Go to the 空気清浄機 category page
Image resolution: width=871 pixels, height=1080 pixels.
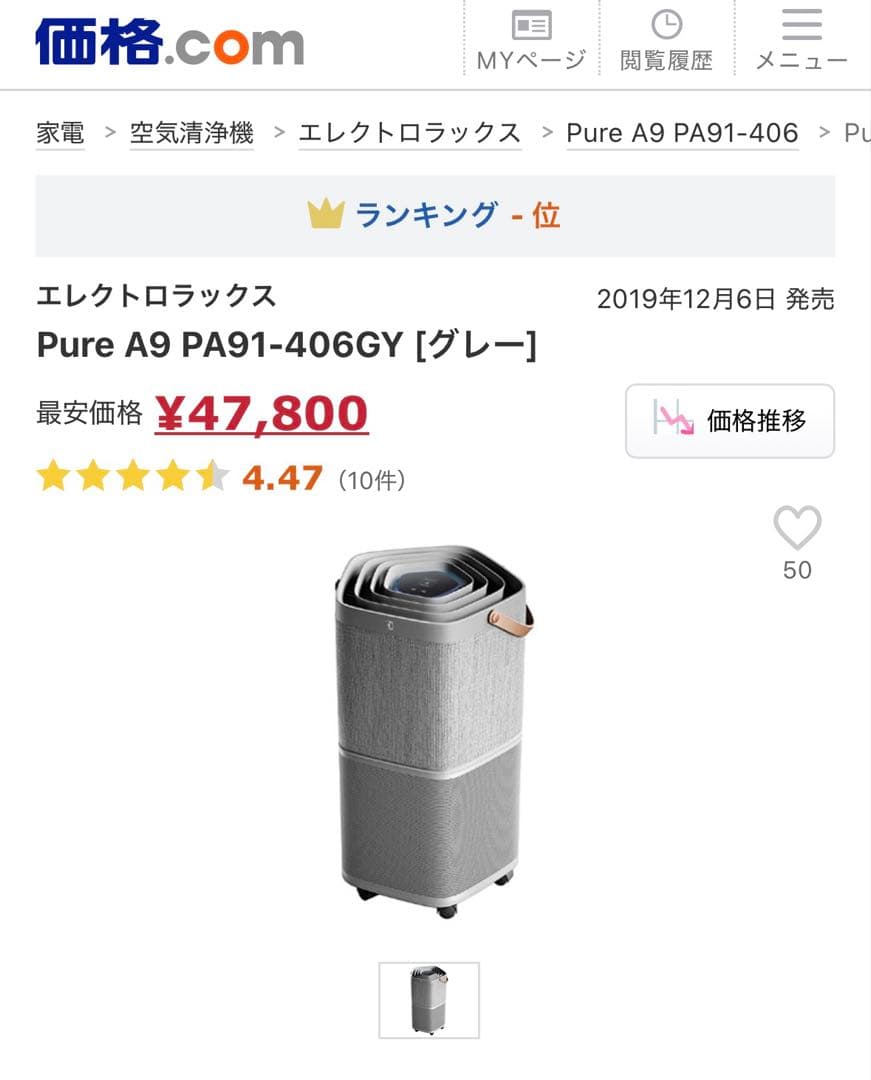click(192, 131)
